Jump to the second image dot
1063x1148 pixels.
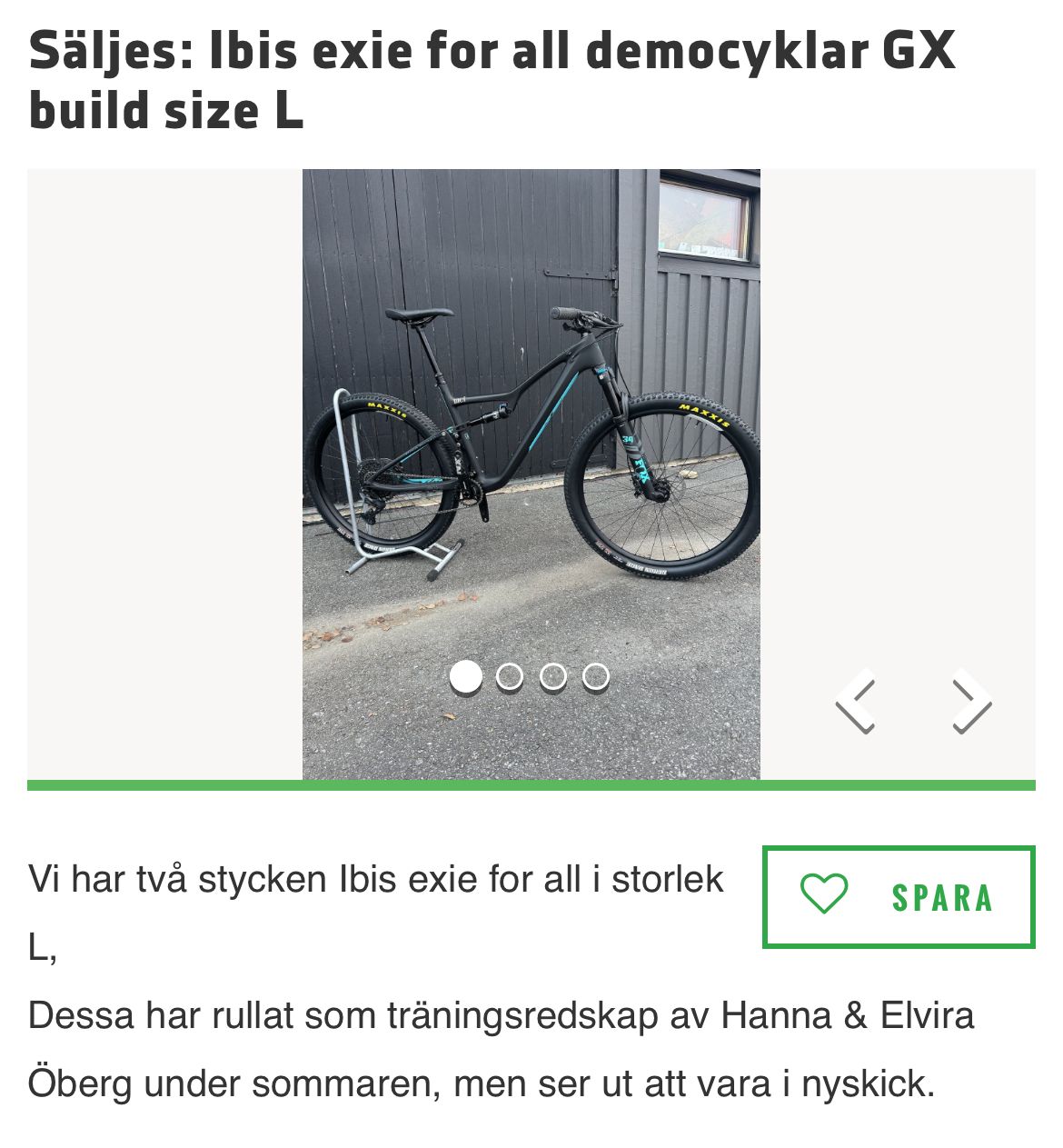510,676
